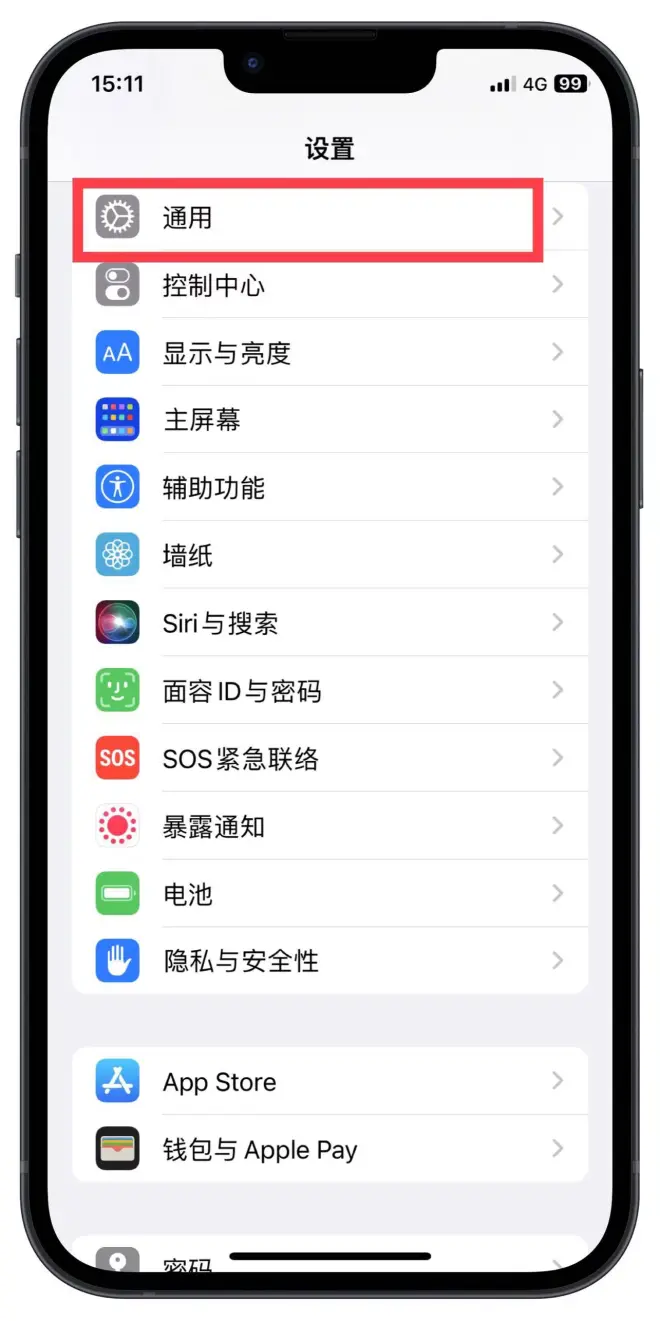Viewport: 660px width, 1321px height.
Task: Open 墙纸 settings
Action: pyautogui.click(x=330, y=555)
